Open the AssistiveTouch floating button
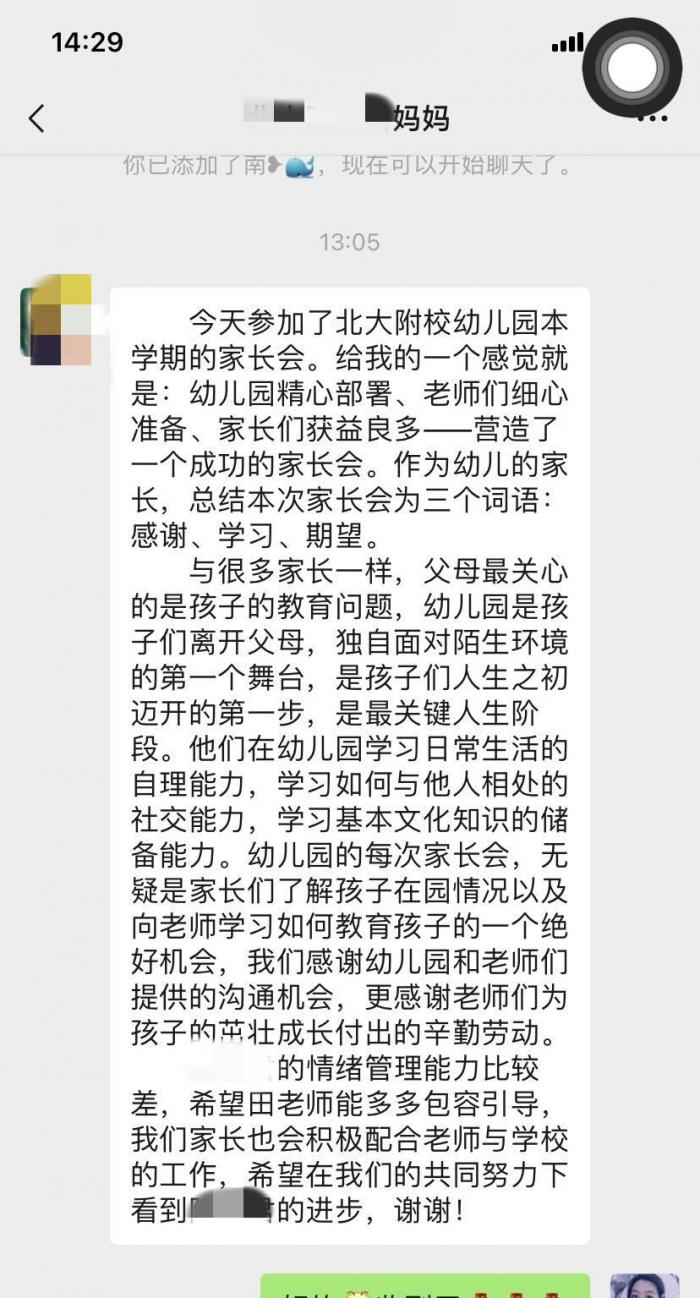This screenshot has width=700, height=1298. (632, 67)
